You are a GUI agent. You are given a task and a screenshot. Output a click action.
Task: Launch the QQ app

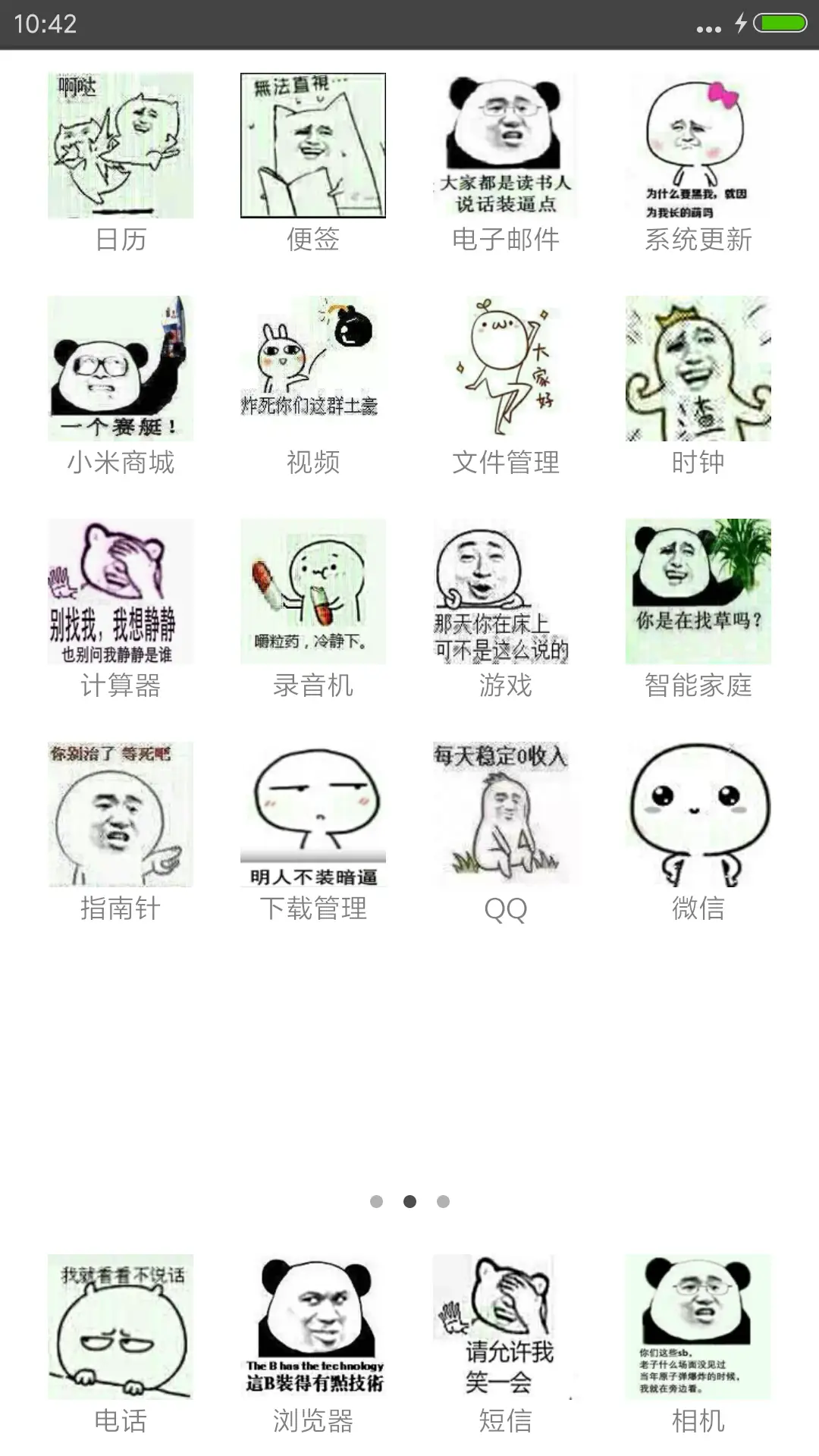(x=506, y=814)
